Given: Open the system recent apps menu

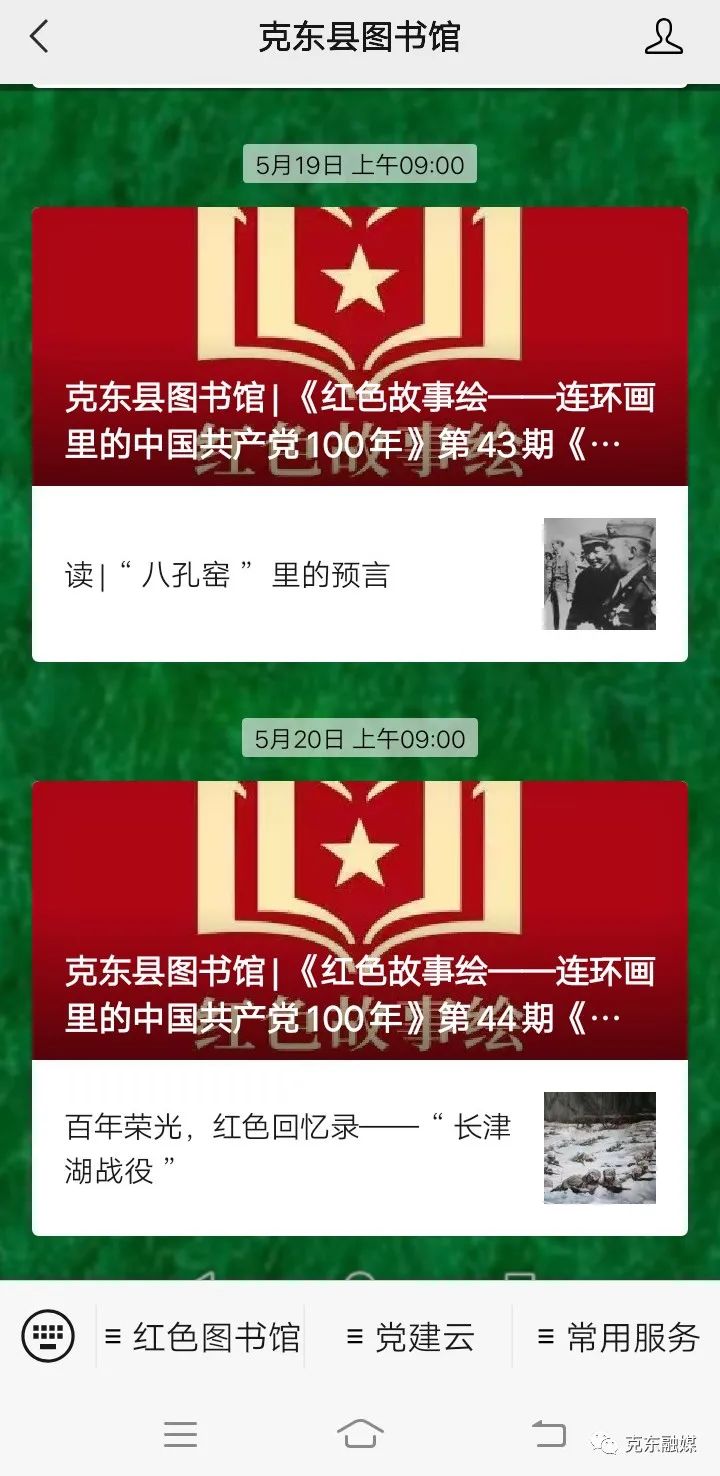Looking at the screenshot, I should coord(180,1435).
